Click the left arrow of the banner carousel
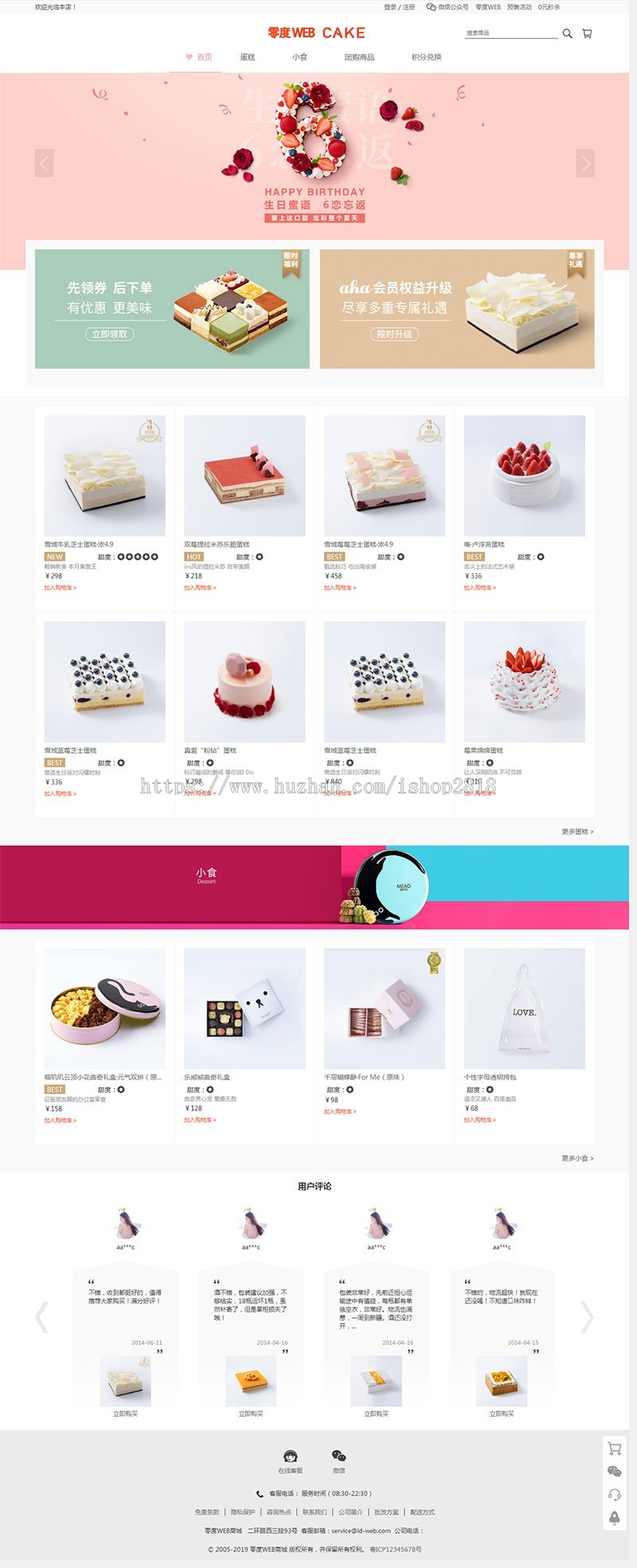This screenshot has height=1568, width=637. pos(44,162)
